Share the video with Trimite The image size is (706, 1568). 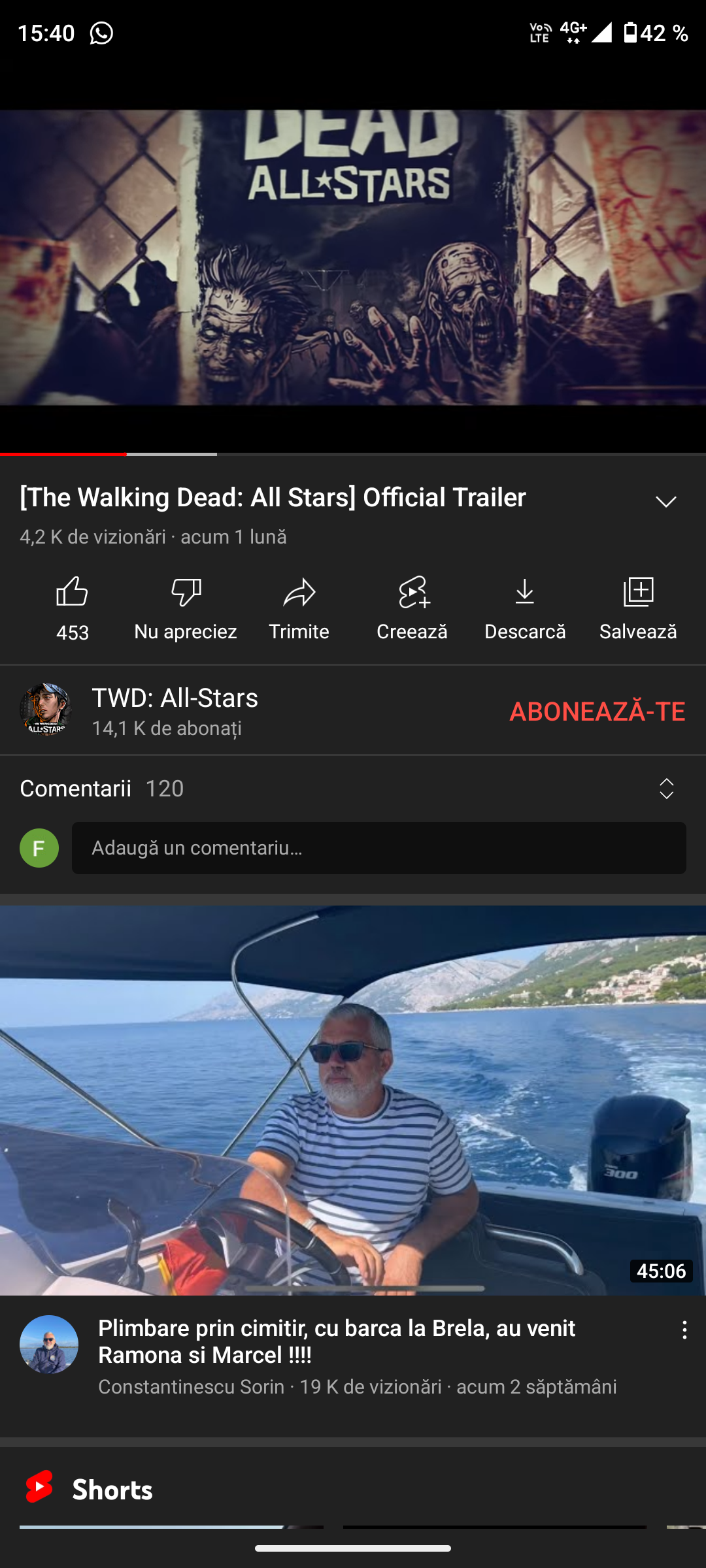point(299,608)
